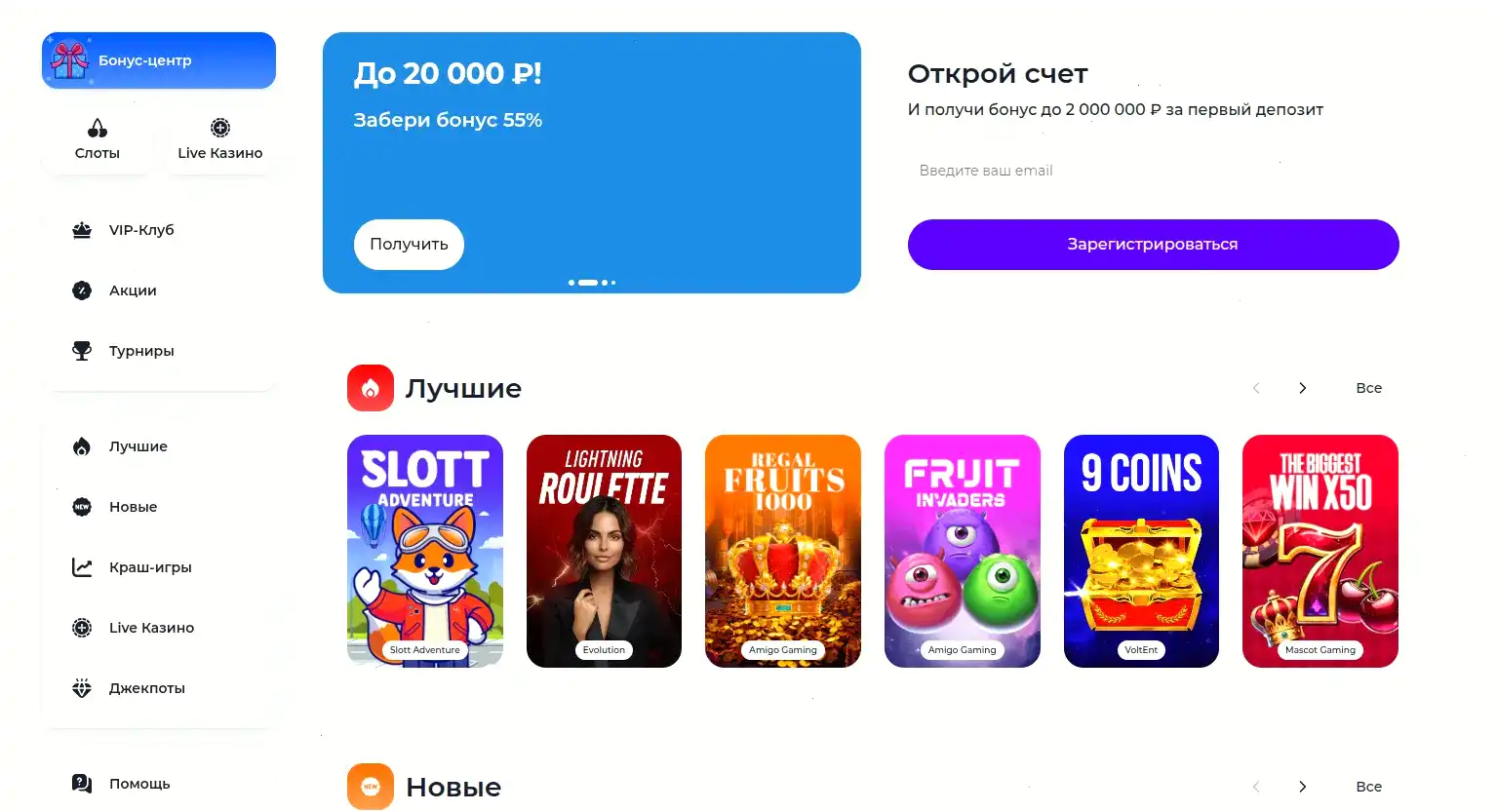The image size is (1497, 812).
Task: Open Regal Fruits 1000 game
Action: point(783,551)
